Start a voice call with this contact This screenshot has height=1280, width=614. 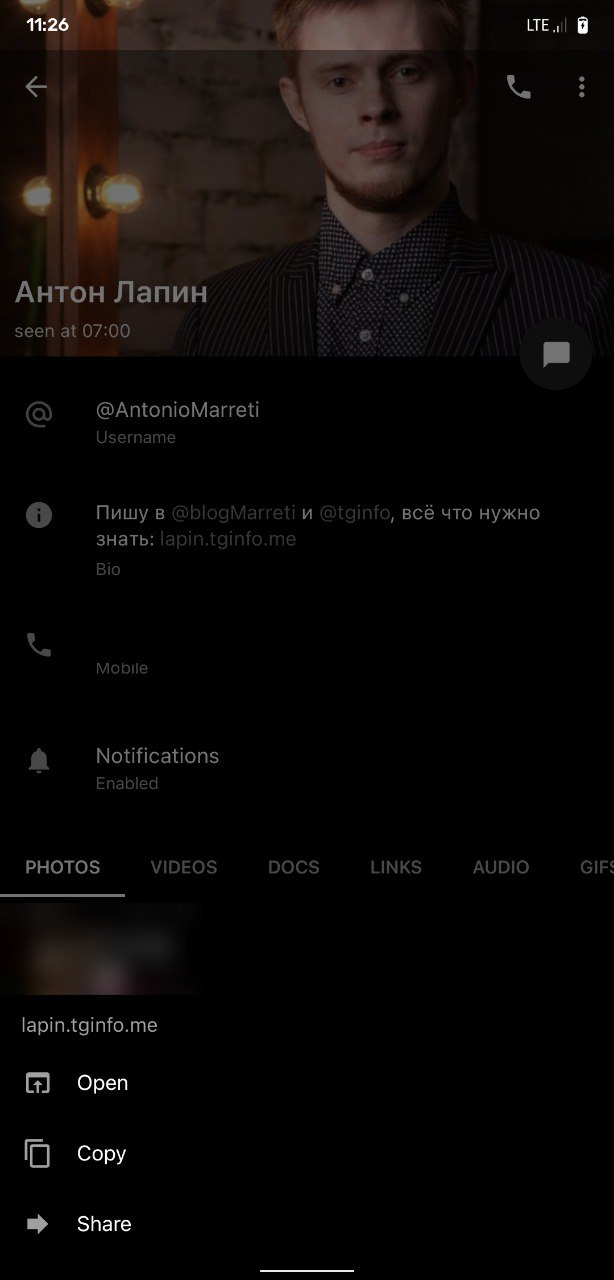pos(518,87)
